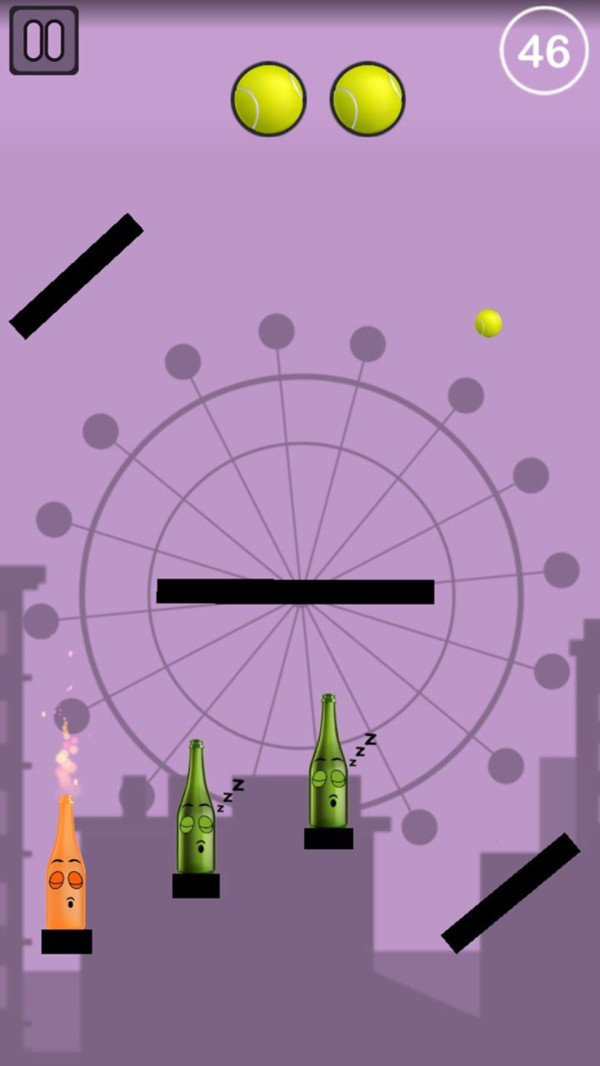Image resolution: width=600 pixels, height=1066 pixels.
Task: Pause the game
Action: coord(44,41)
